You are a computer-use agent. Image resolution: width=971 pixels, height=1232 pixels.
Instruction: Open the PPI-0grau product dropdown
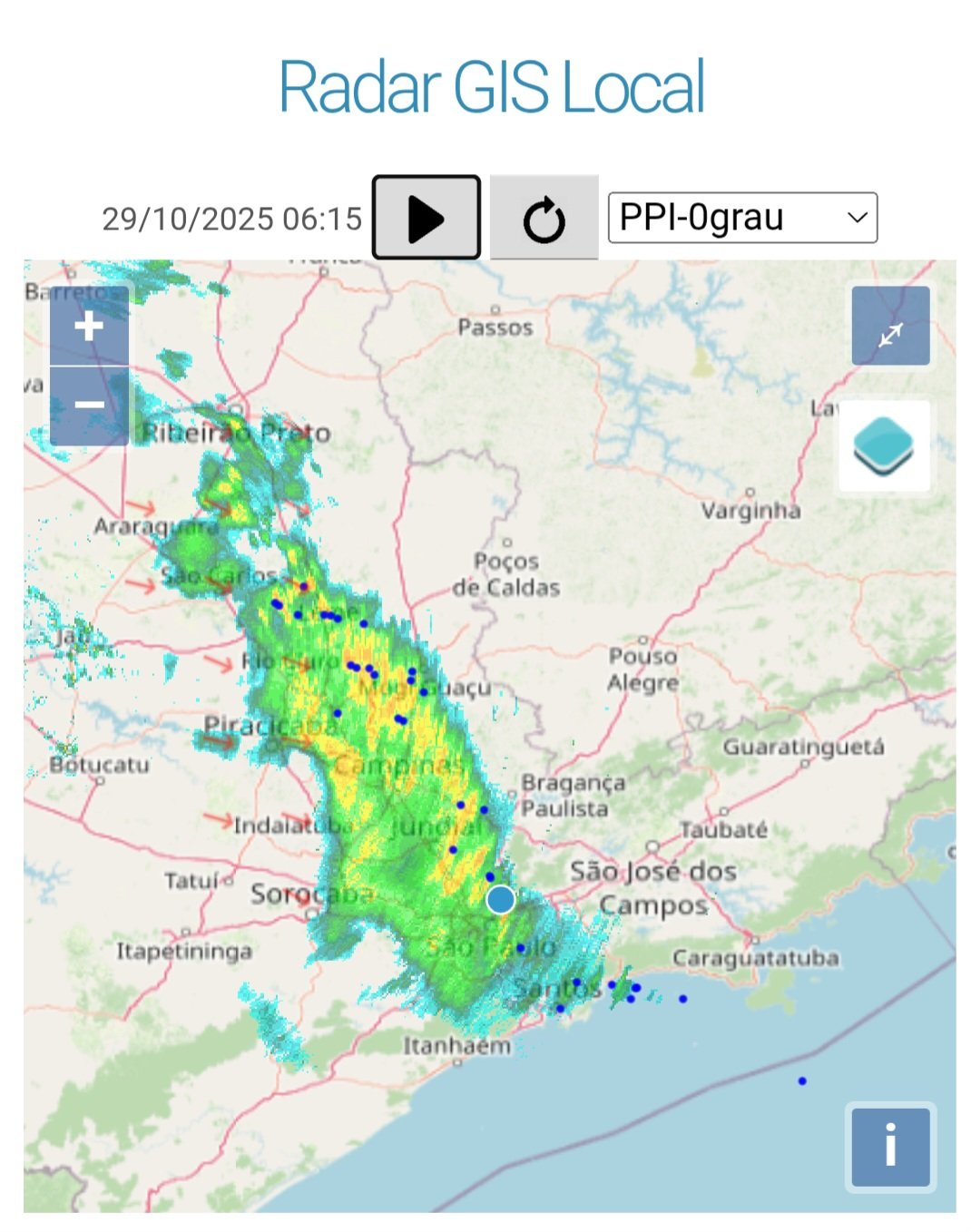[x=742, y=218]
